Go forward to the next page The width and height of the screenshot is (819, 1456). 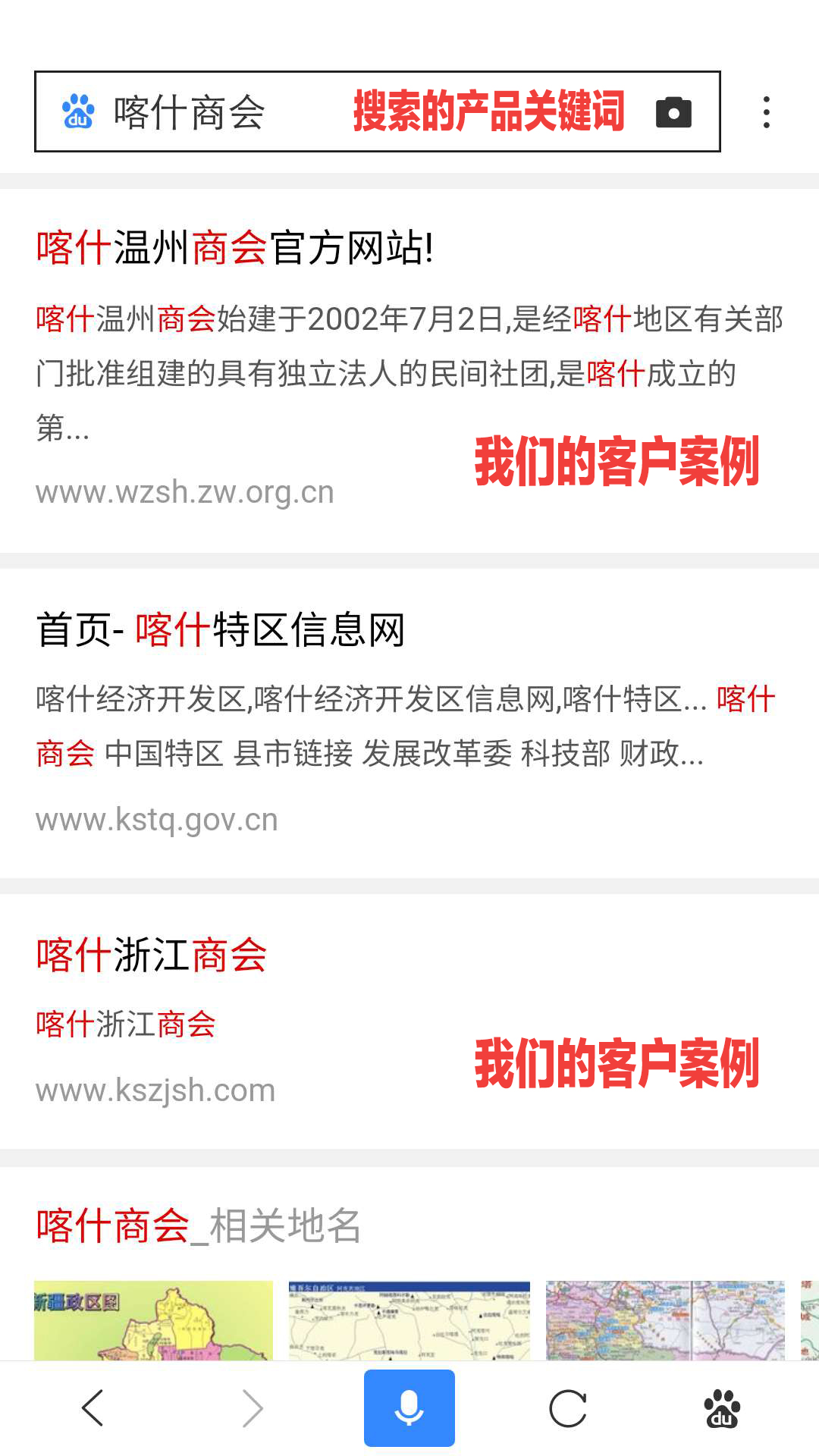pyautogui.click(x=252, y=1408)
